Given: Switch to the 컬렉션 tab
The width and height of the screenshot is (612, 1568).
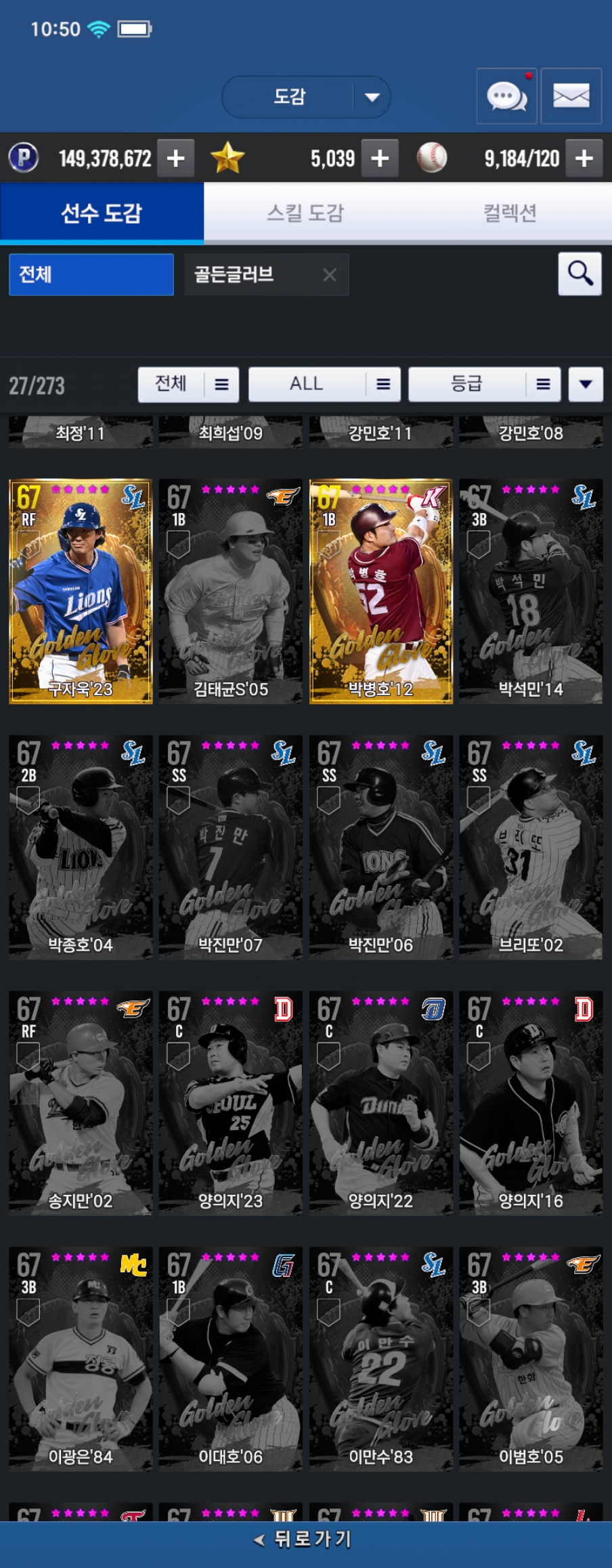Looking at the screenshot, I should tap(509, 213).
